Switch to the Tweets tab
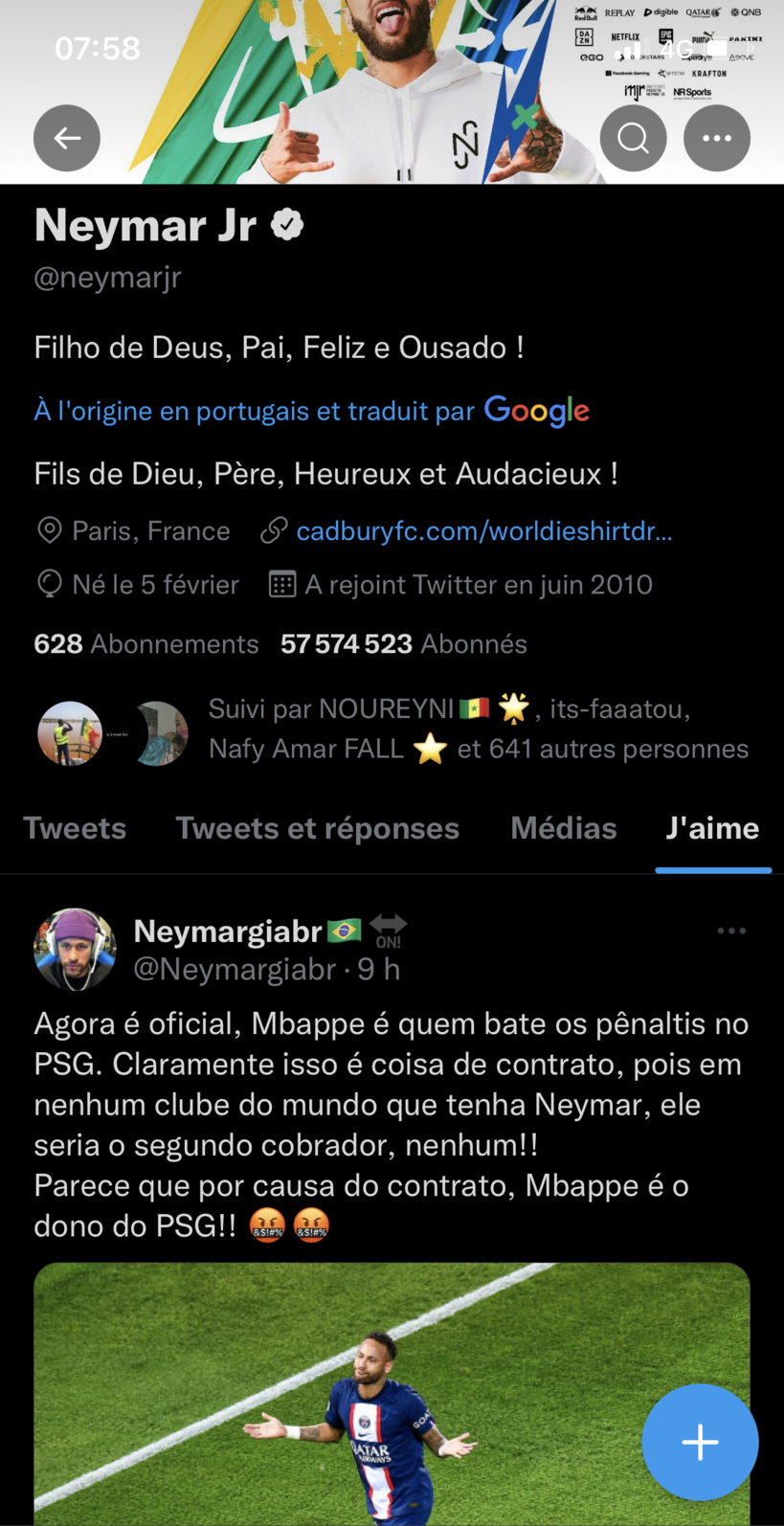 pos(75,827)
